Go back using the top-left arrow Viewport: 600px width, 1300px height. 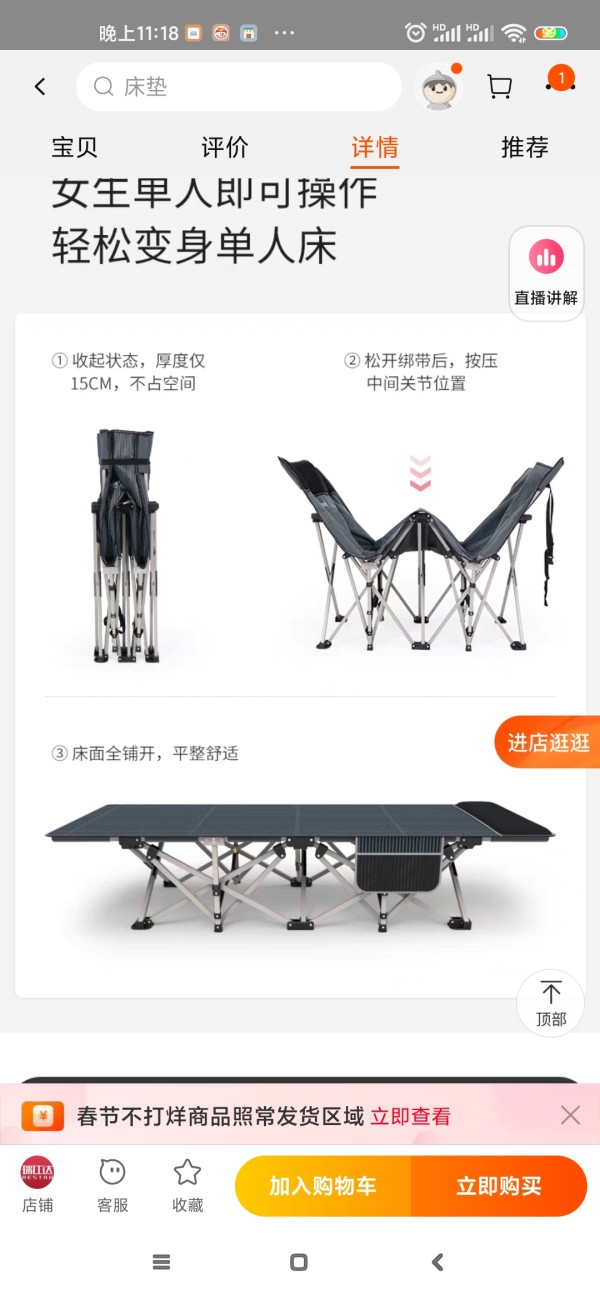(x=40, y=87)
